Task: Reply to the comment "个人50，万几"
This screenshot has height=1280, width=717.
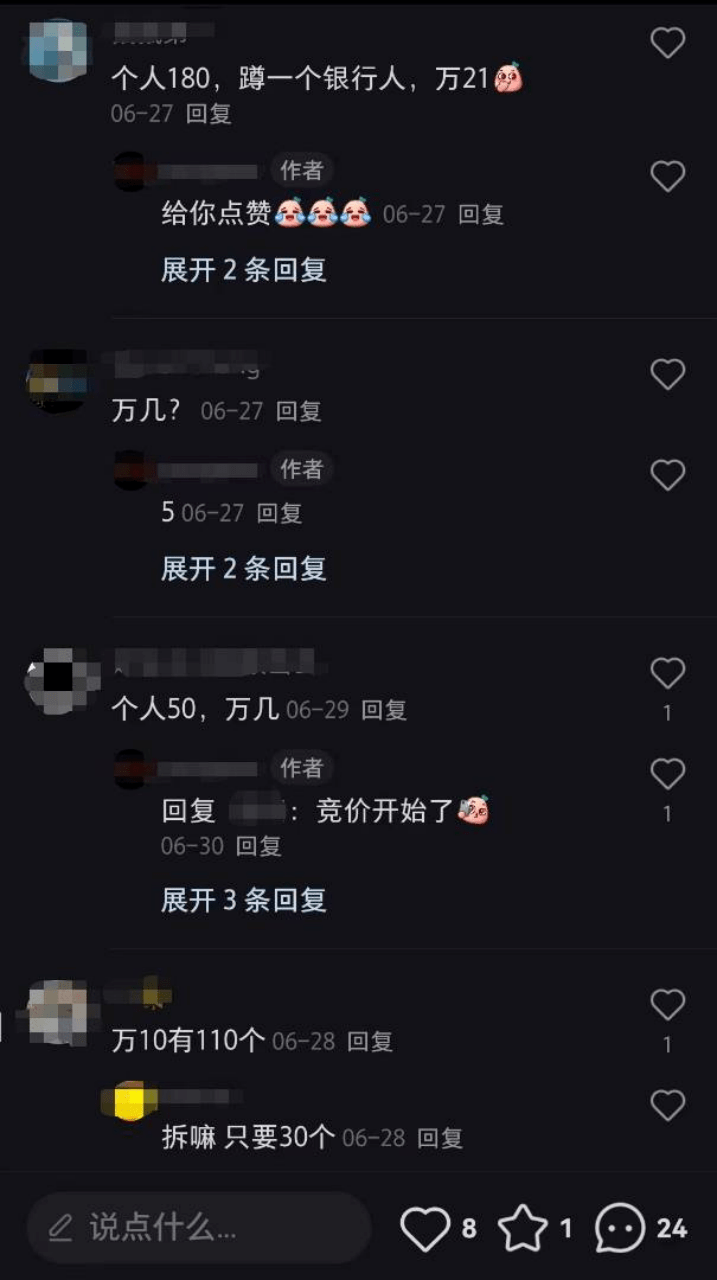Action: 384,711
